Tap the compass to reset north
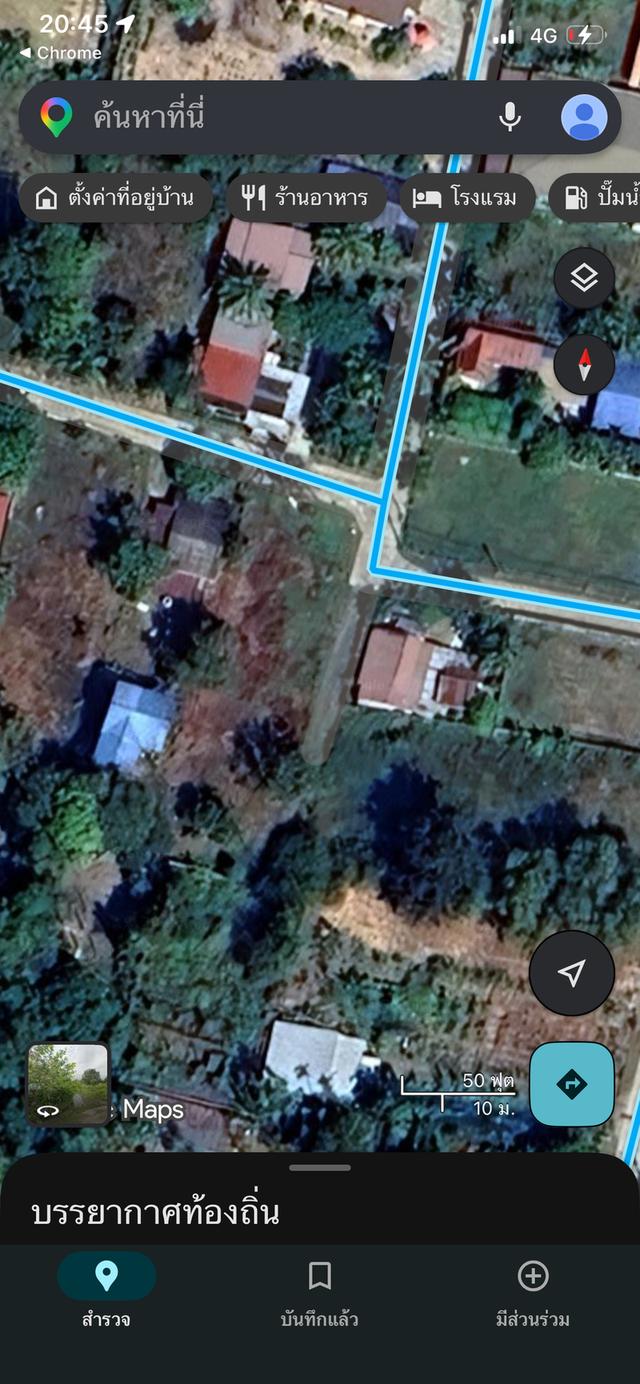The image size is (640, 1384). pyautogui.click(x=584, y=364)
